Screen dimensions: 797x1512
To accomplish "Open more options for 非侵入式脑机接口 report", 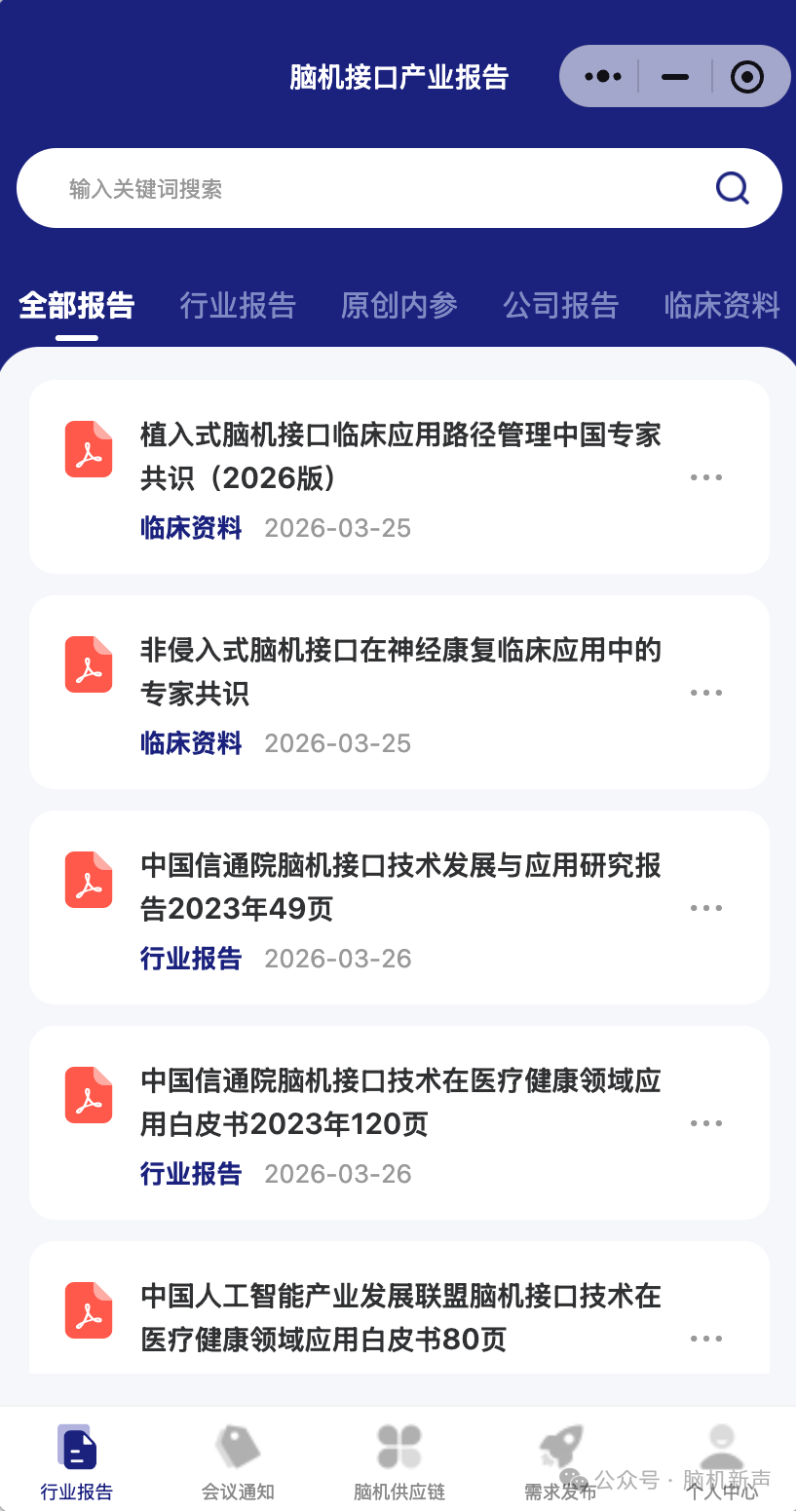I will [x=706, y=693].
